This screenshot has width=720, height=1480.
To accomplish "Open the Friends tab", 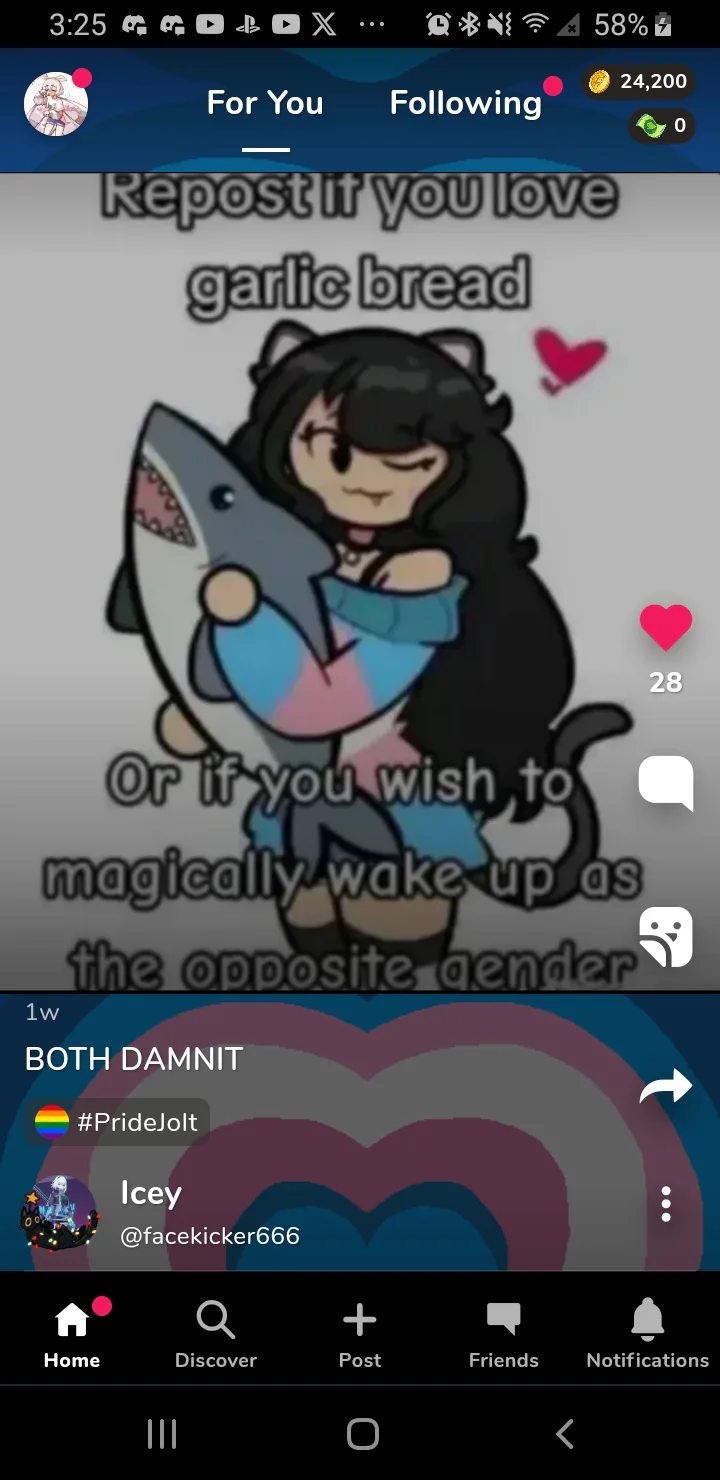I will click(504, 1334).
